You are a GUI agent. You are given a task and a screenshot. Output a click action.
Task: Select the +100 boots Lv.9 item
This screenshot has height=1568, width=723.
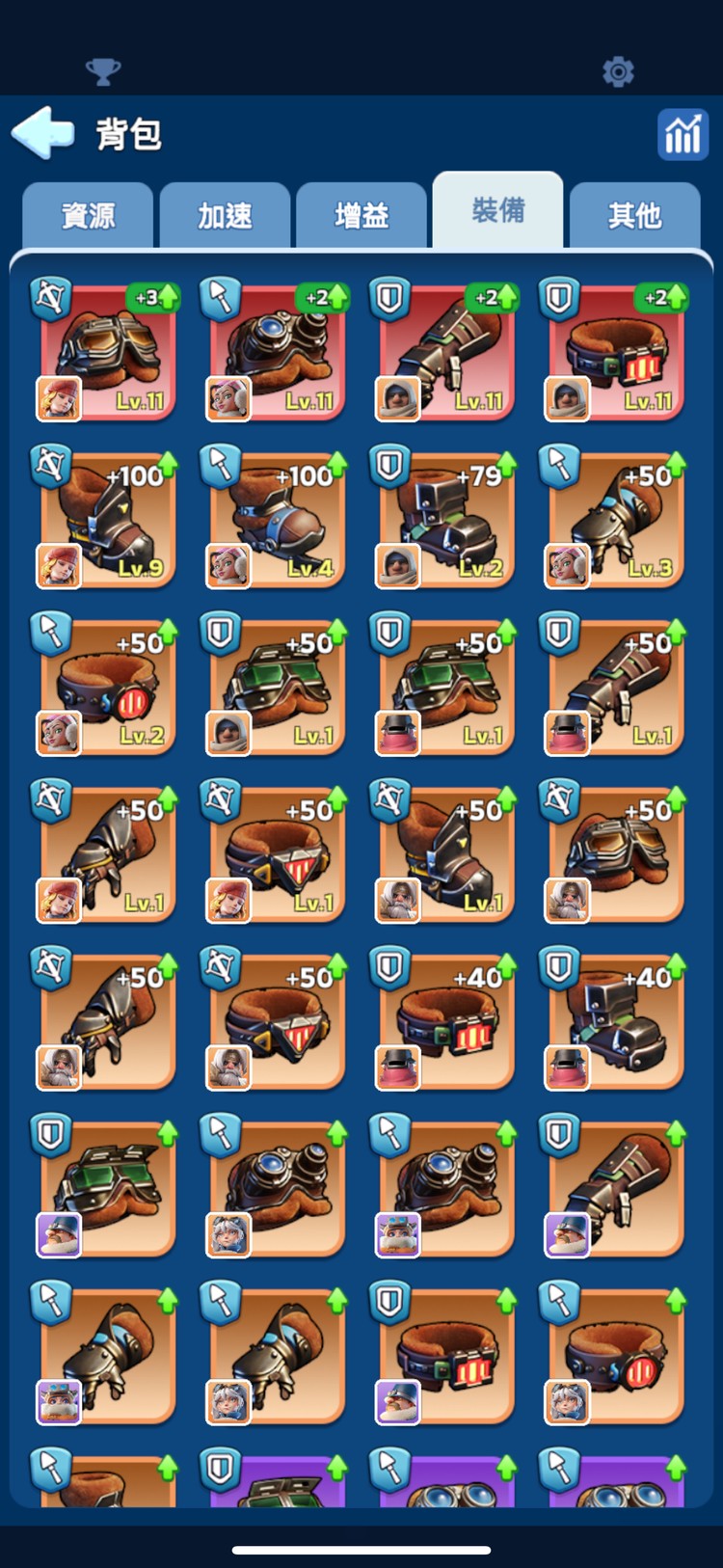107,520
